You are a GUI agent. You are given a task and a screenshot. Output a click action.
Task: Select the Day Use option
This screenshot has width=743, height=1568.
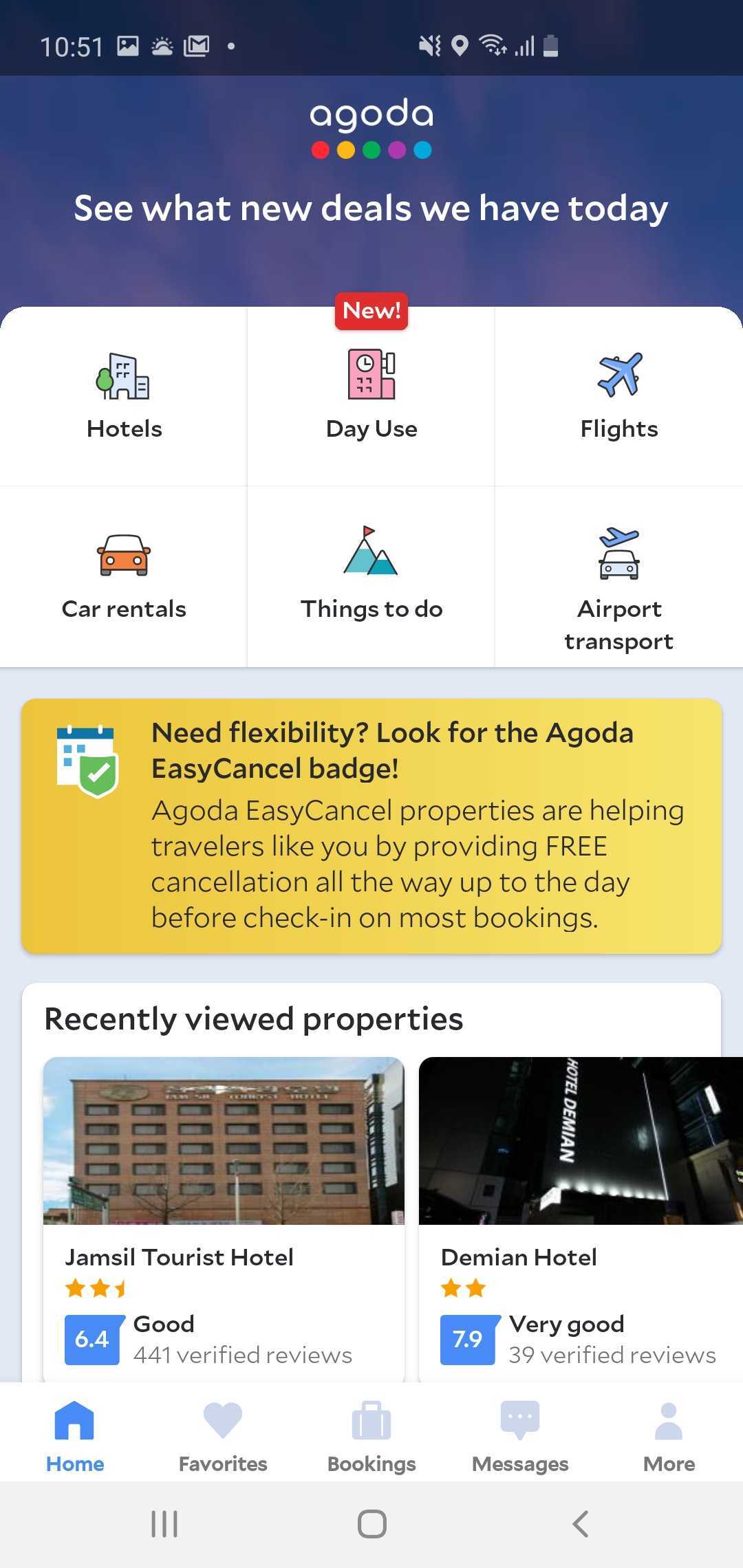371,397
